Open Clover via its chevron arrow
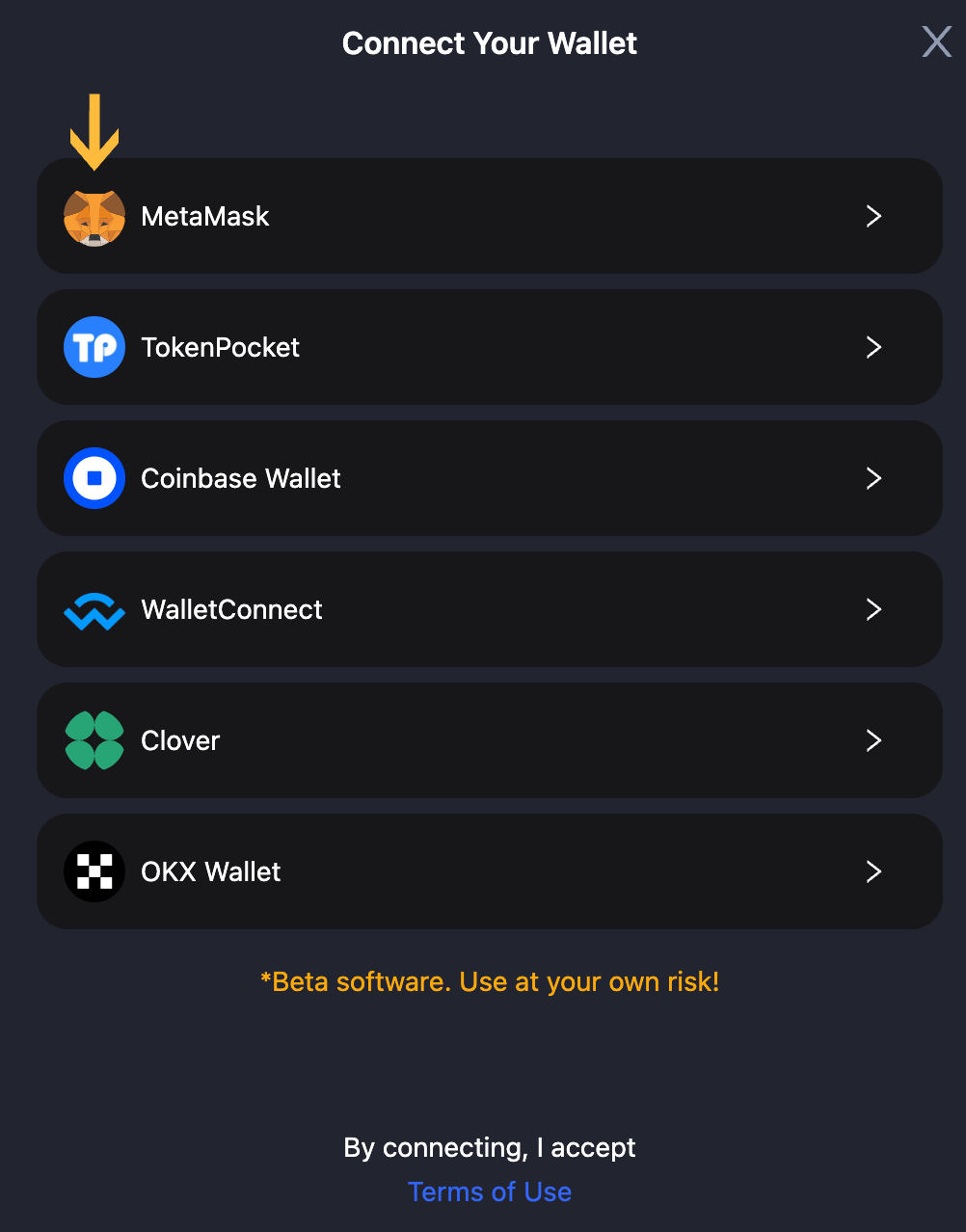Screen dimensions: 966x1232 pyautogui.click(x=873, y=740)
